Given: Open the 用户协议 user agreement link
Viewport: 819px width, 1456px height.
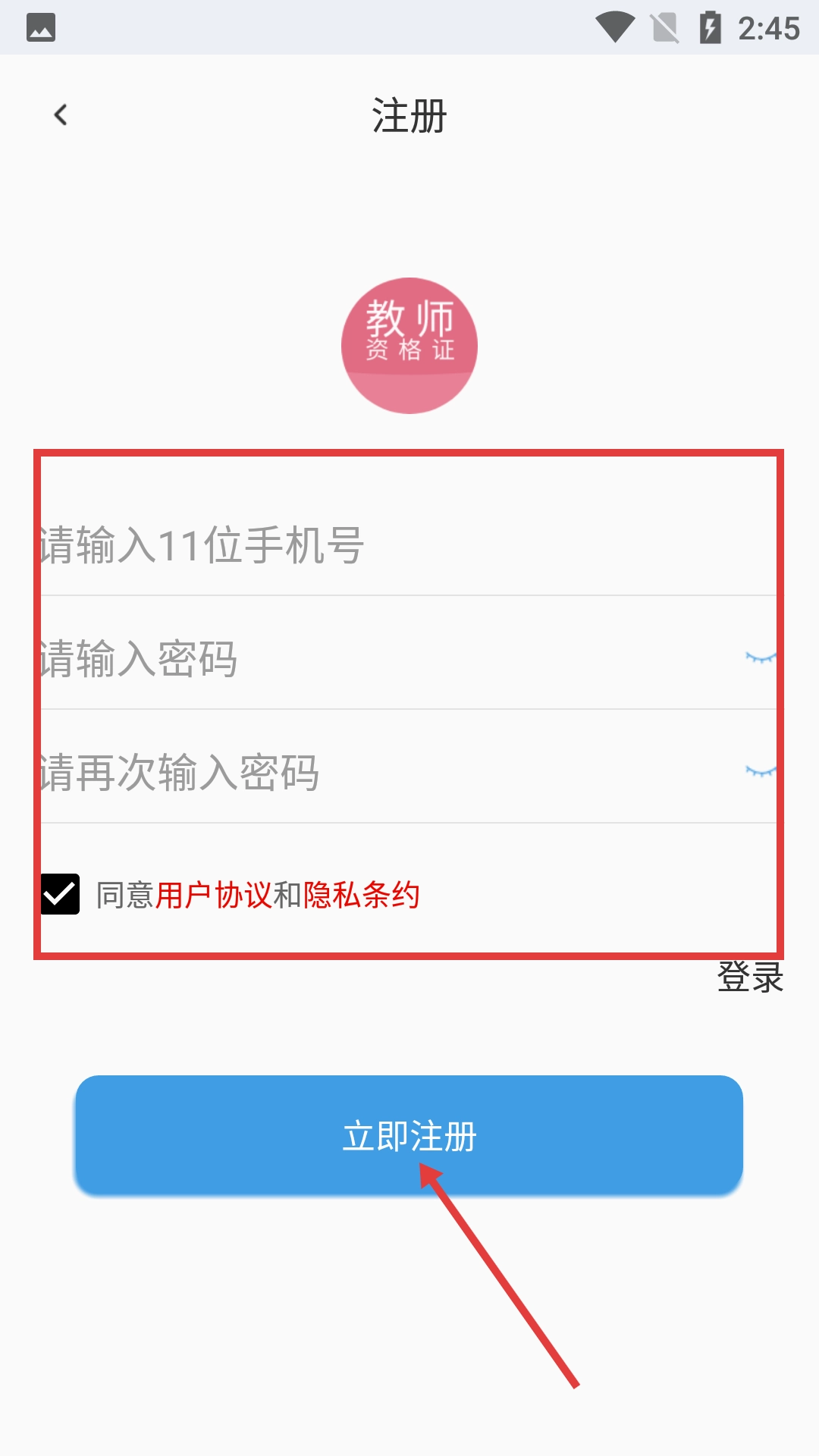Looking at the screenshot, I should (213, 896).
